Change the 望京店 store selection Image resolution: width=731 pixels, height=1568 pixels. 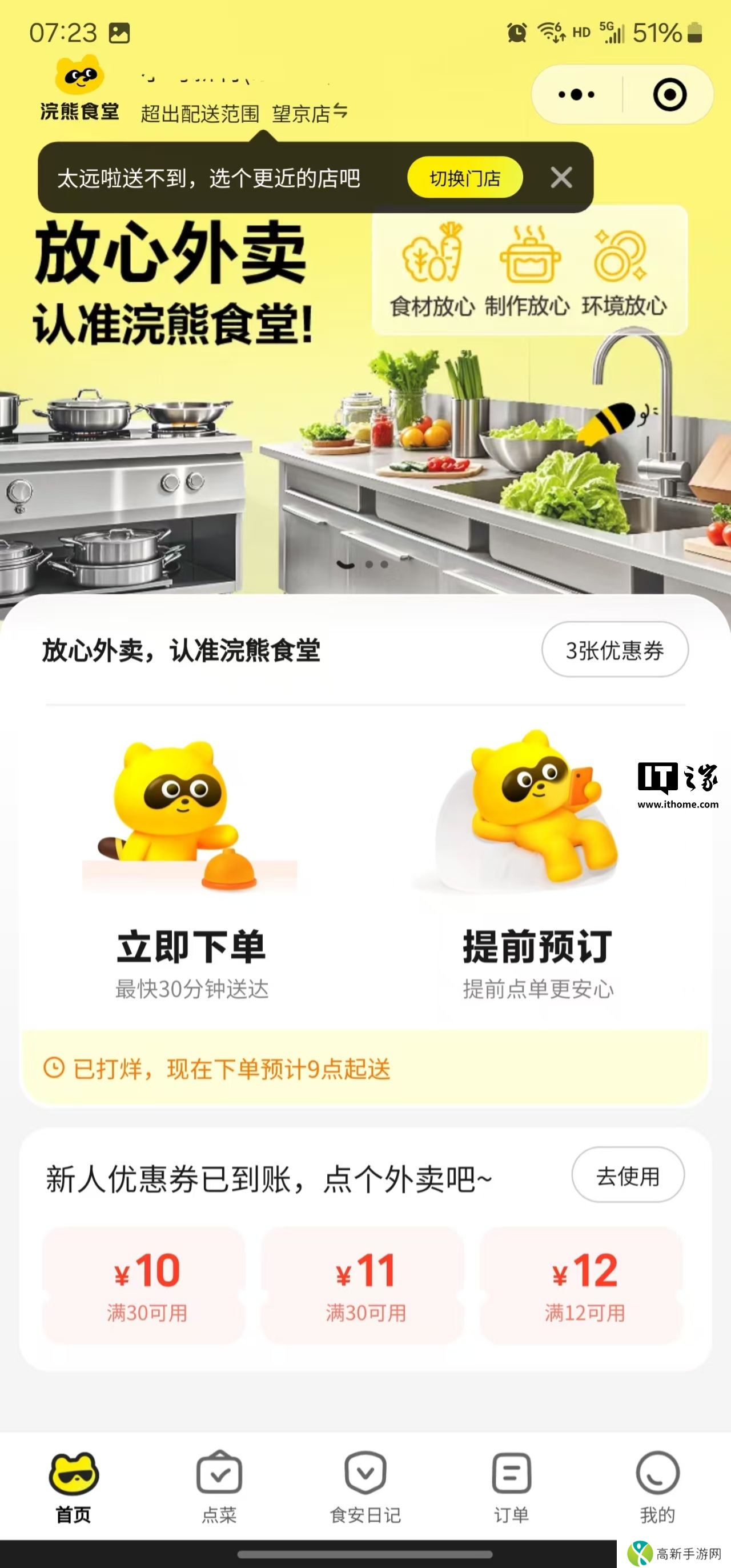310,113
